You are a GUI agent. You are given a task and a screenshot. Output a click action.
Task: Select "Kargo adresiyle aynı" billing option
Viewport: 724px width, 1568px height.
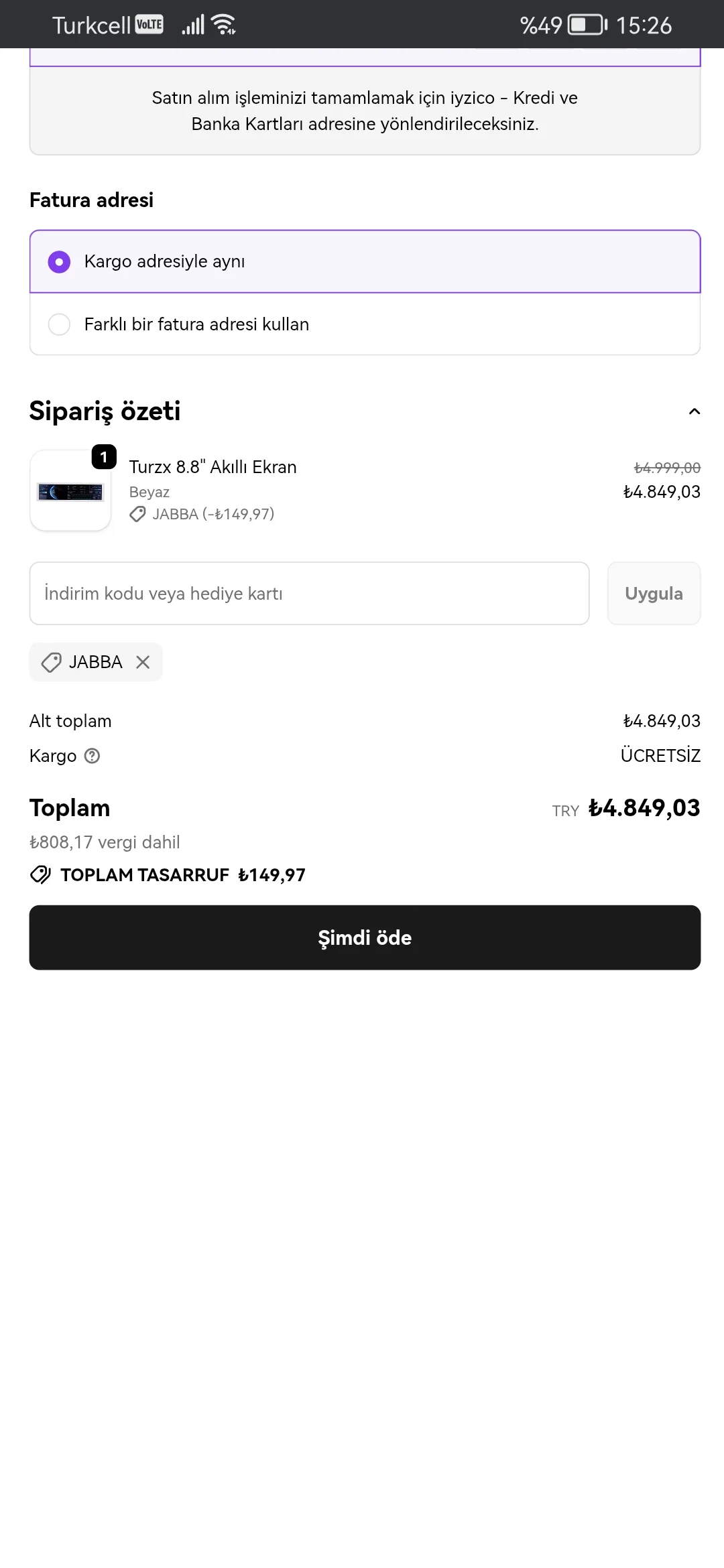[x=59, y=261]
